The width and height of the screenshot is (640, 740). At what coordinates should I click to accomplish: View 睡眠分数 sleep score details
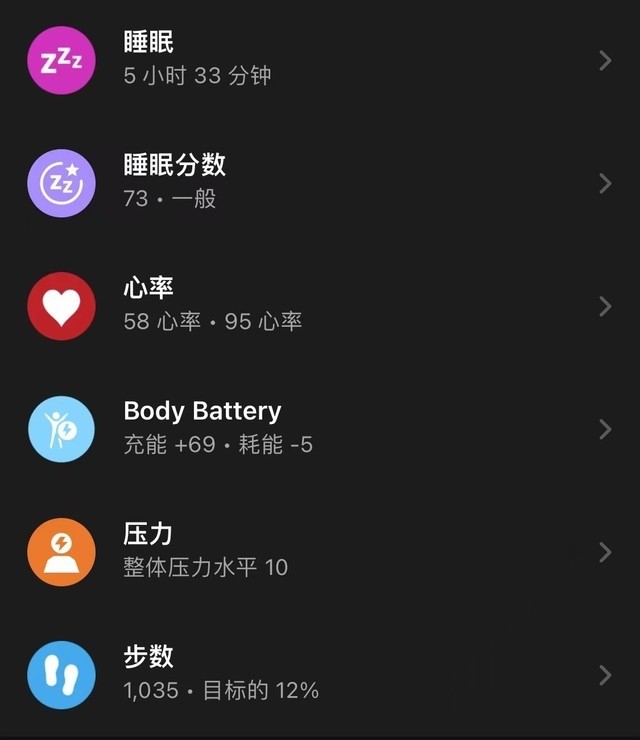point(320,183)
